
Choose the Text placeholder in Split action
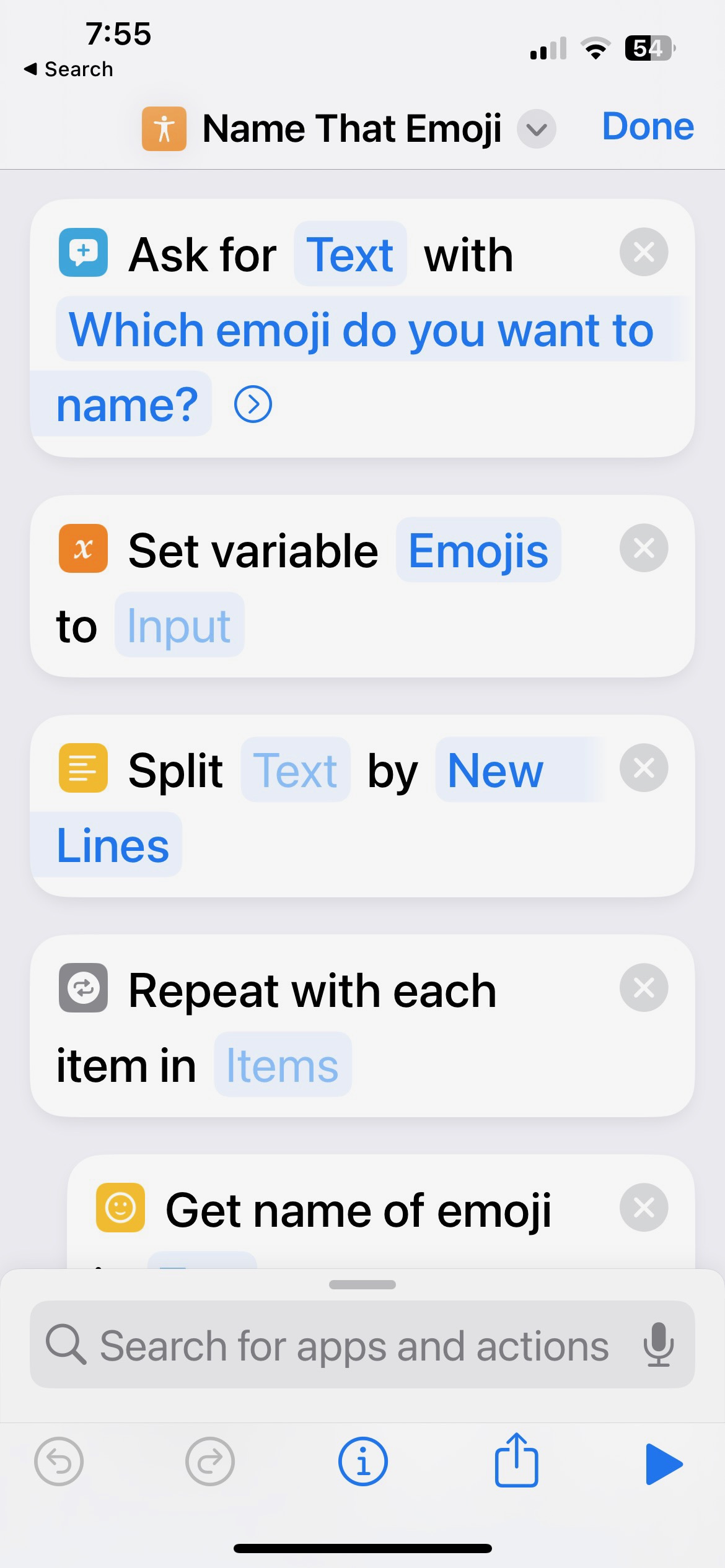pyautogui.click(x=296, y=770)
